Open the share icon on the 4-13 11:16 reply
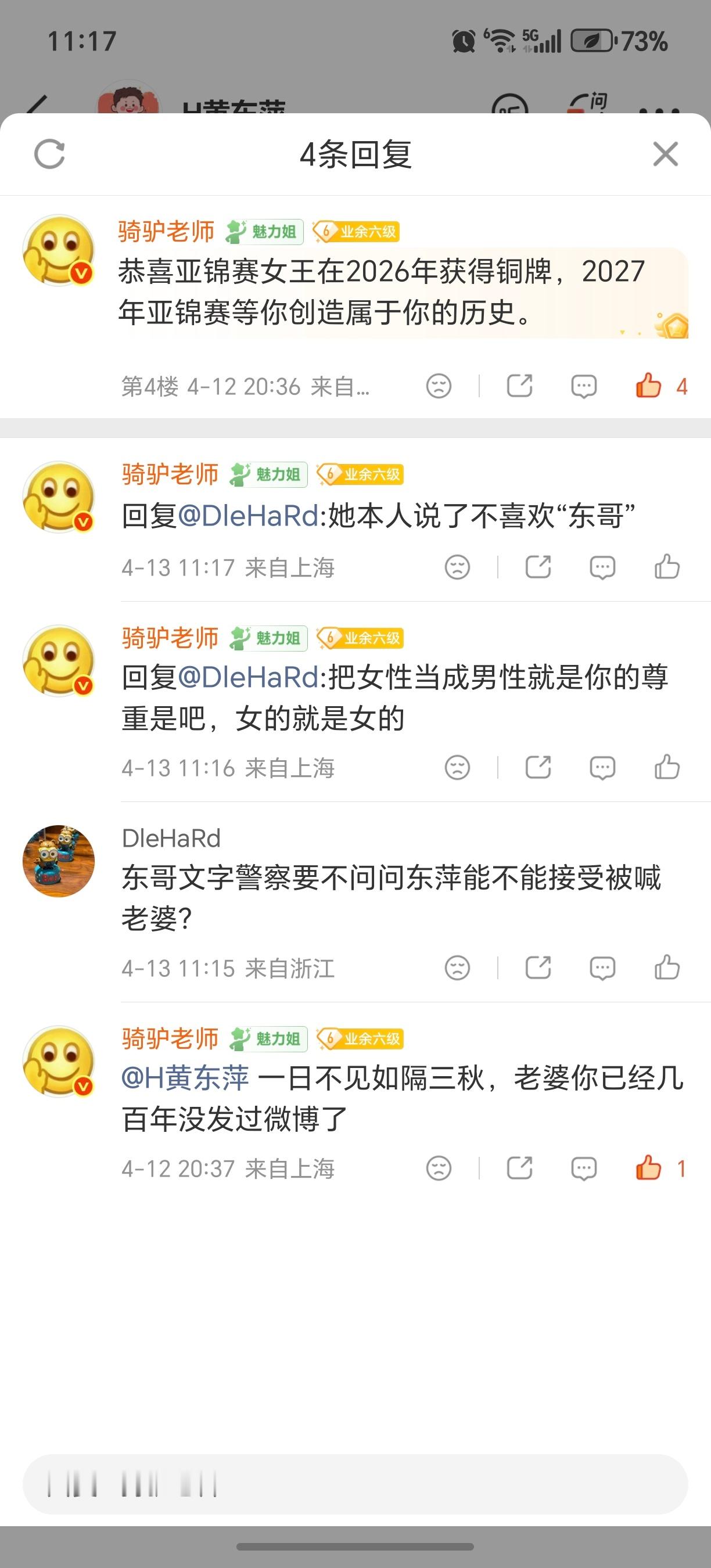 coord(537,768)
